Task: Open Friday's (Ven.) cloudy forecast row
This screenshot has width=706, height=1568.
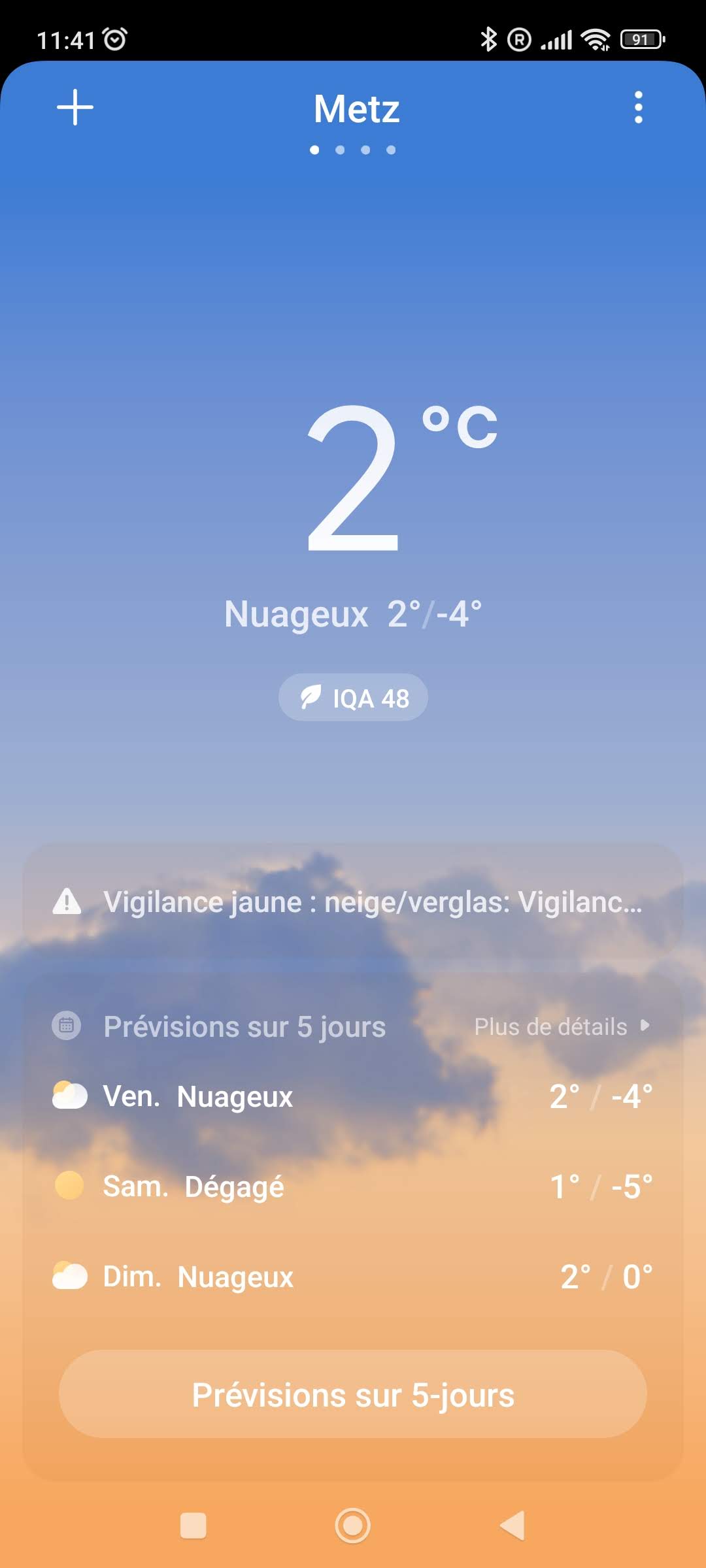Action: [x=353, y=1096]
